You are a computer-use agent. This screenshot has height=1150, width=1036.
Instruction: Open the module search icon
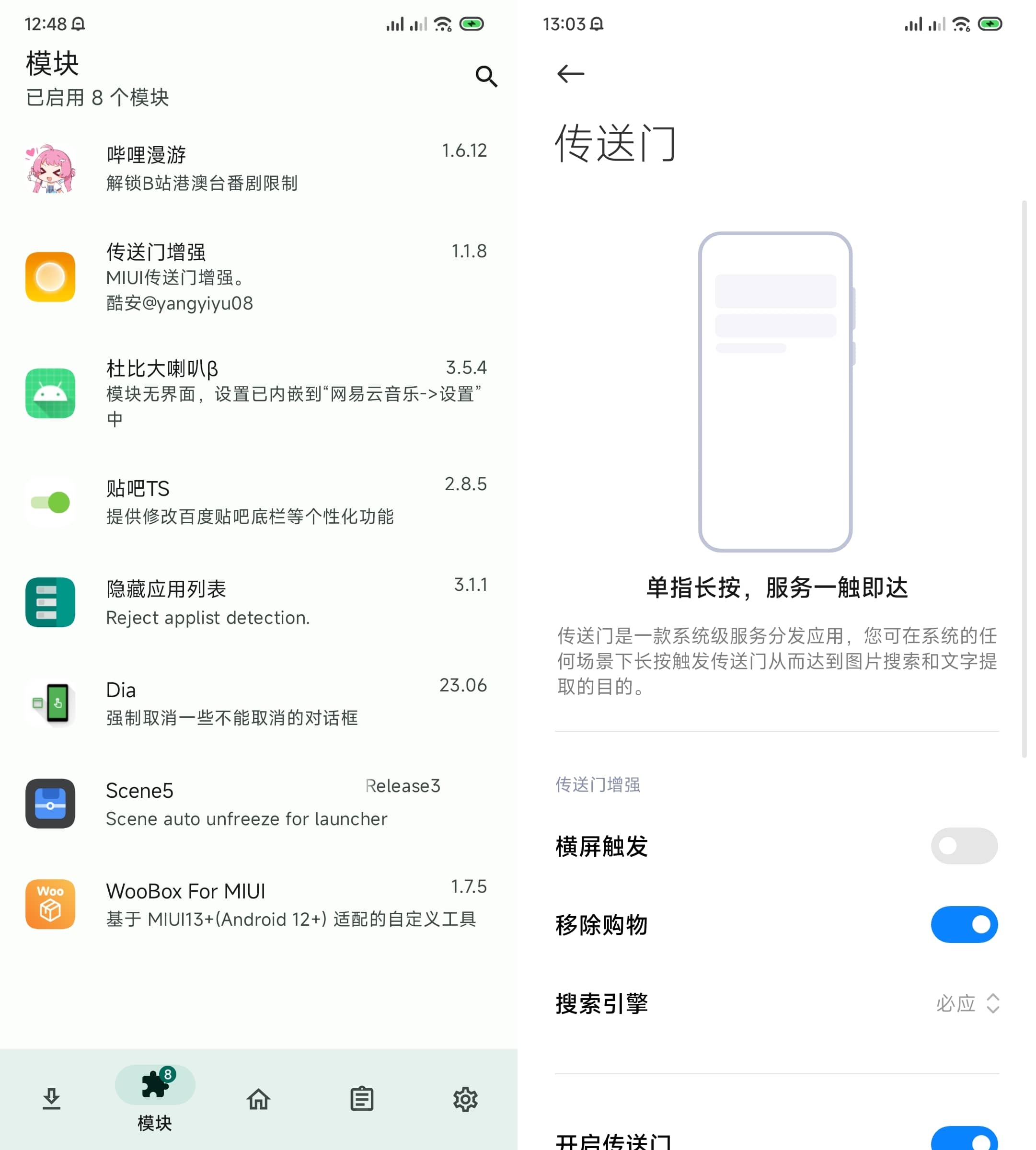(485, 76)
